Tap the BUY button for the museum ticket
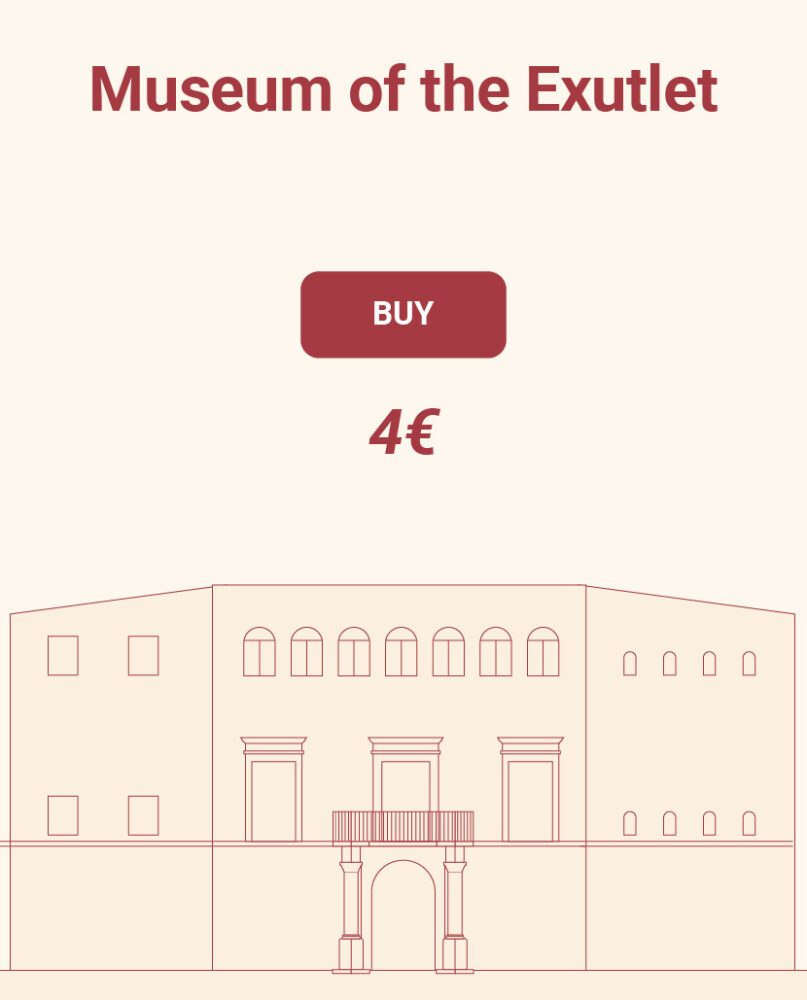Image resolution: width=807 pixels, height=1000 pixels. [x=403, y=314]
